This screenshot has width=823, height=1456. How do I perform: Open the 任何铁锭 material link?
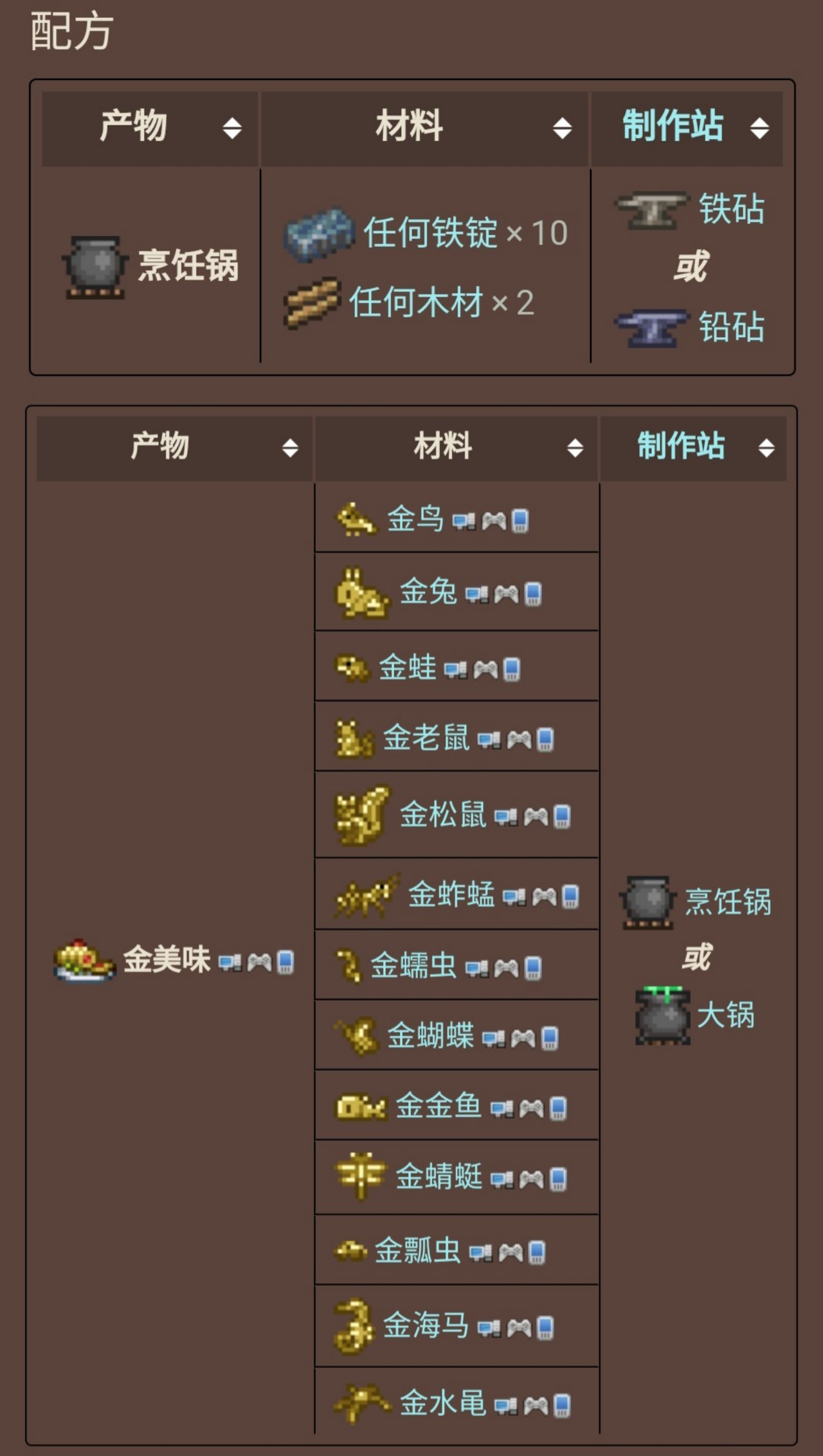click(430, 233)
